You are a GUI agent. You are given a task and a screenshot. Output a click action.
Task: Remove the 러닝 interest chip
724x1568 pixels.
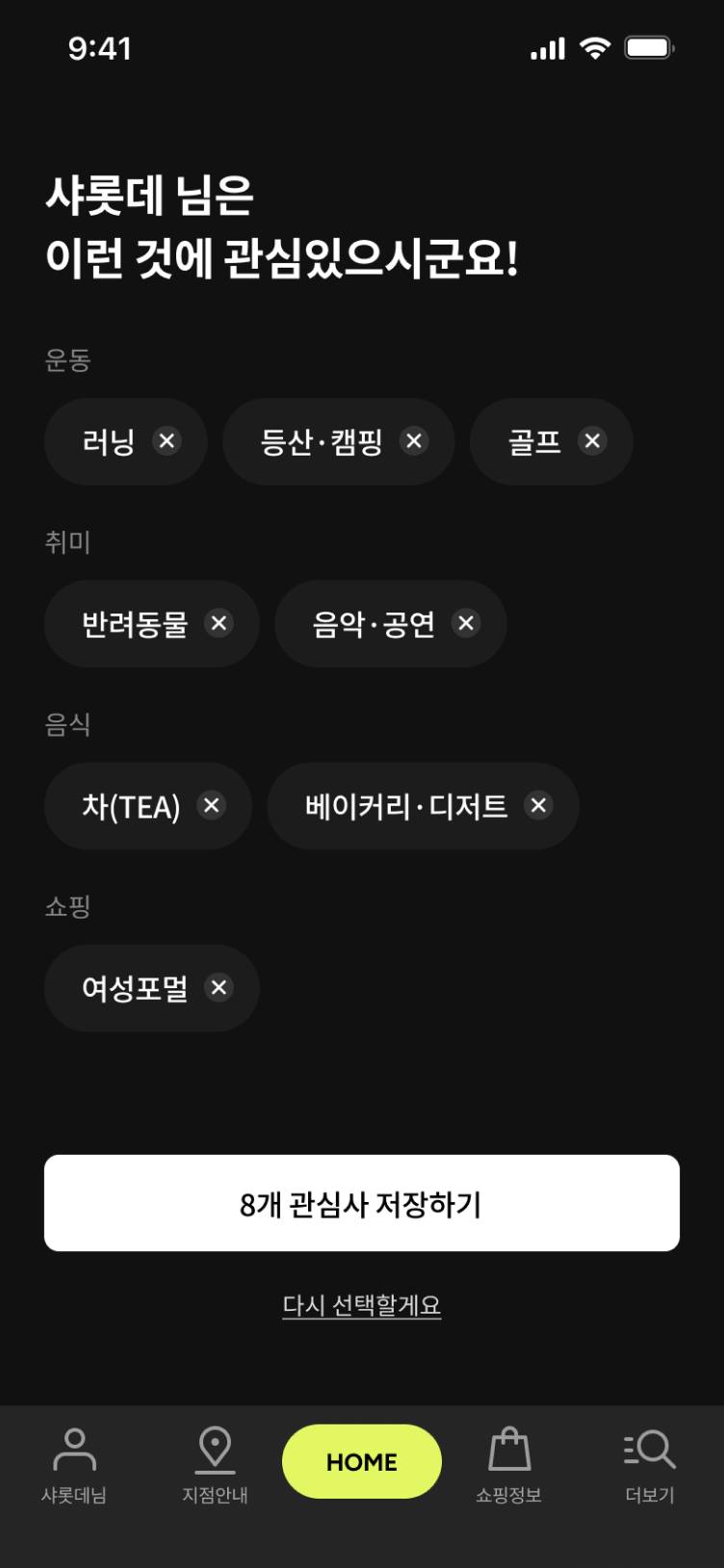(167, 441)
